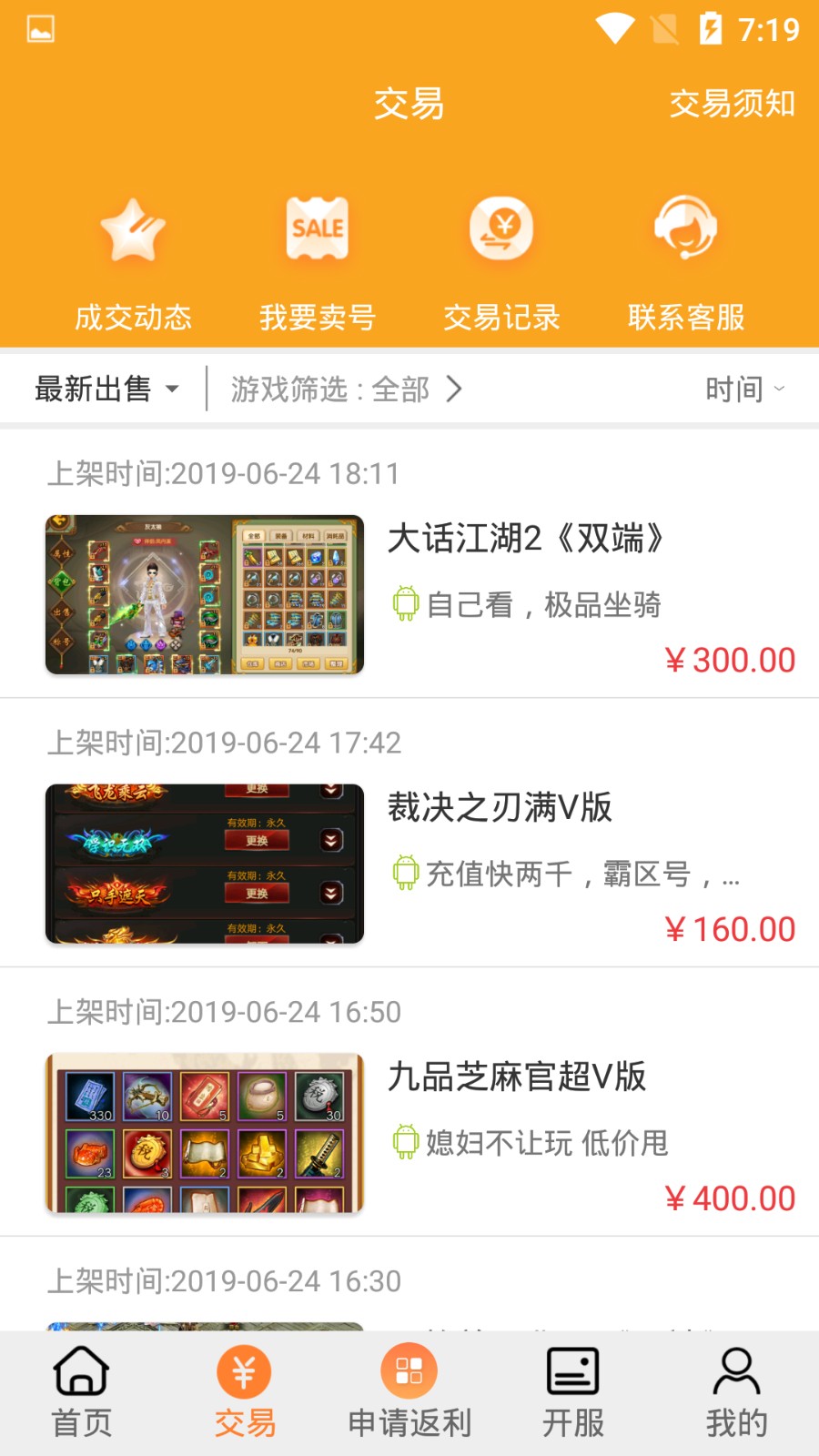819x1456 pixels.
Task: Tap the Android icon beside 大话江湖2《双端》
Action: tap(404, 603)
